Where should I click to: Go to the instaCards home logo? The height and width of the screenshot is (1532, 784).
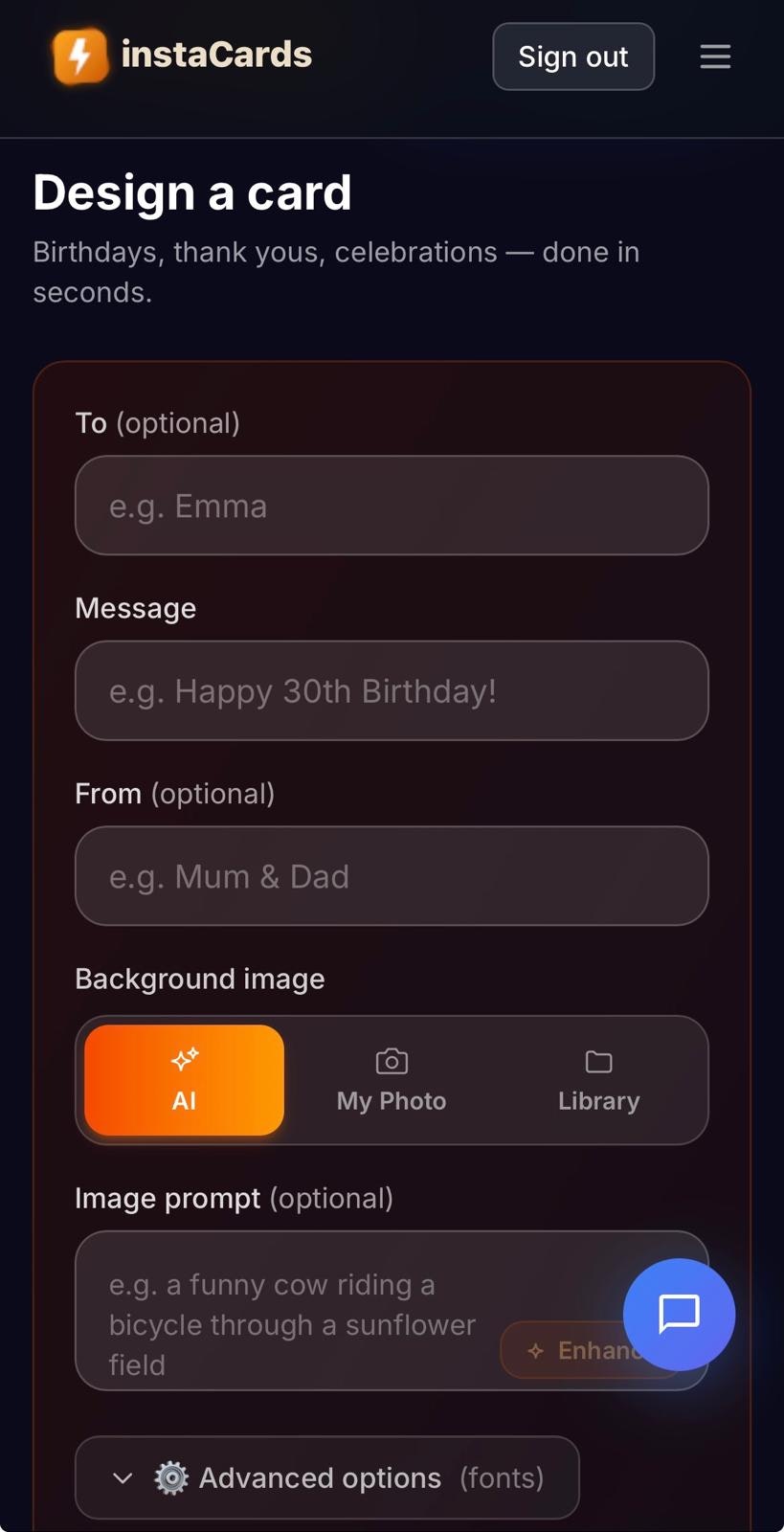point(182,56)
